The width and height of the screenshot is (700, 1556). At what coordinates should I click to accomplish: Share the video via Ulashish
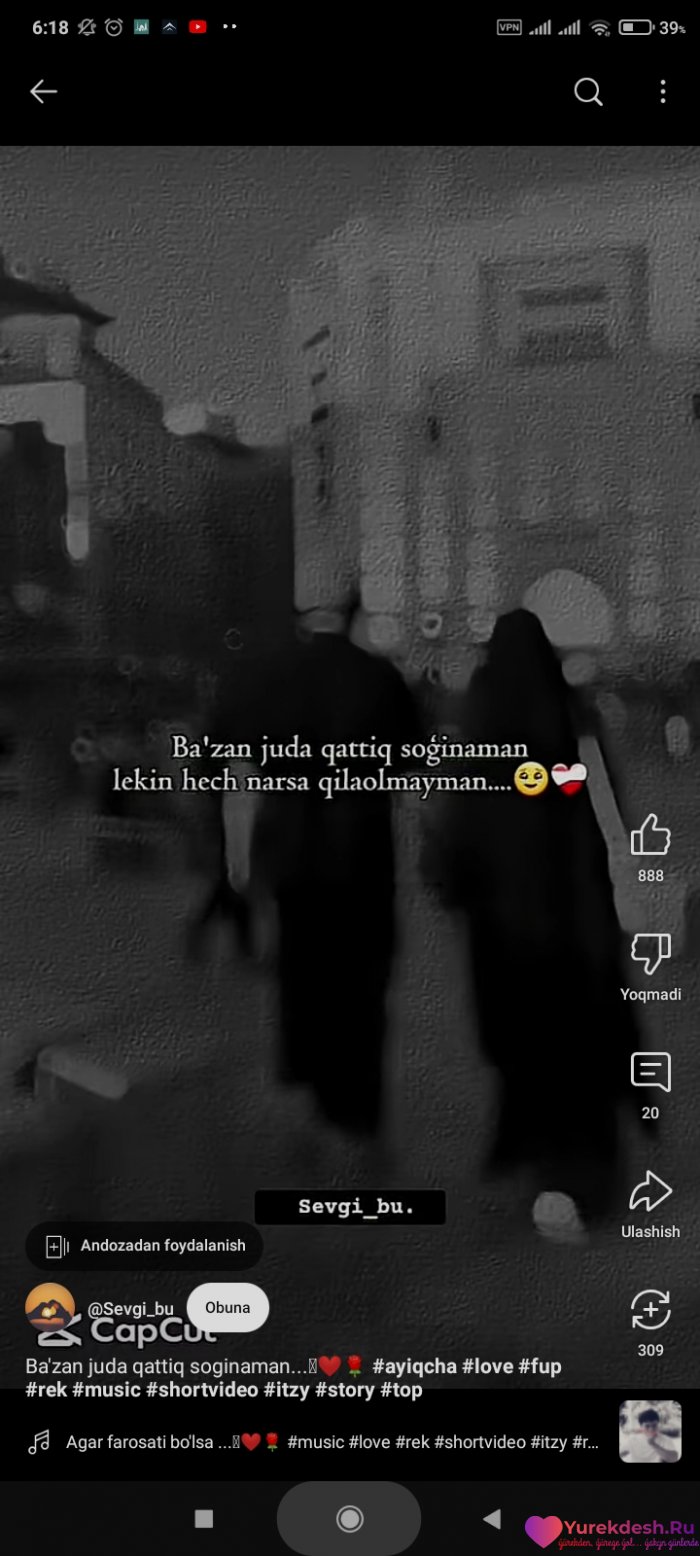(650, 1193)
